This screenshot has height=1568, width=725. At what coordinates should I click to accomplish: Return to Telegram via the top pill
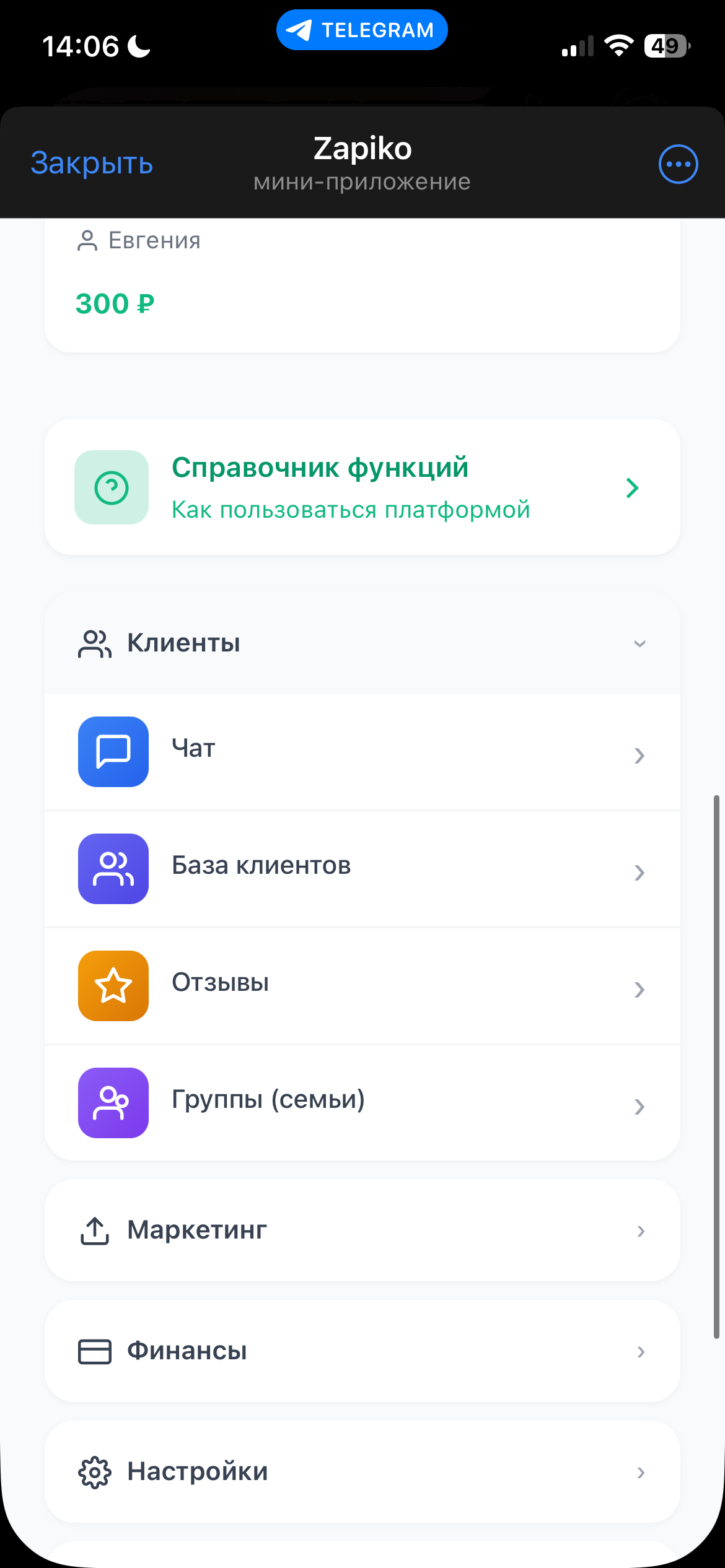362,30
